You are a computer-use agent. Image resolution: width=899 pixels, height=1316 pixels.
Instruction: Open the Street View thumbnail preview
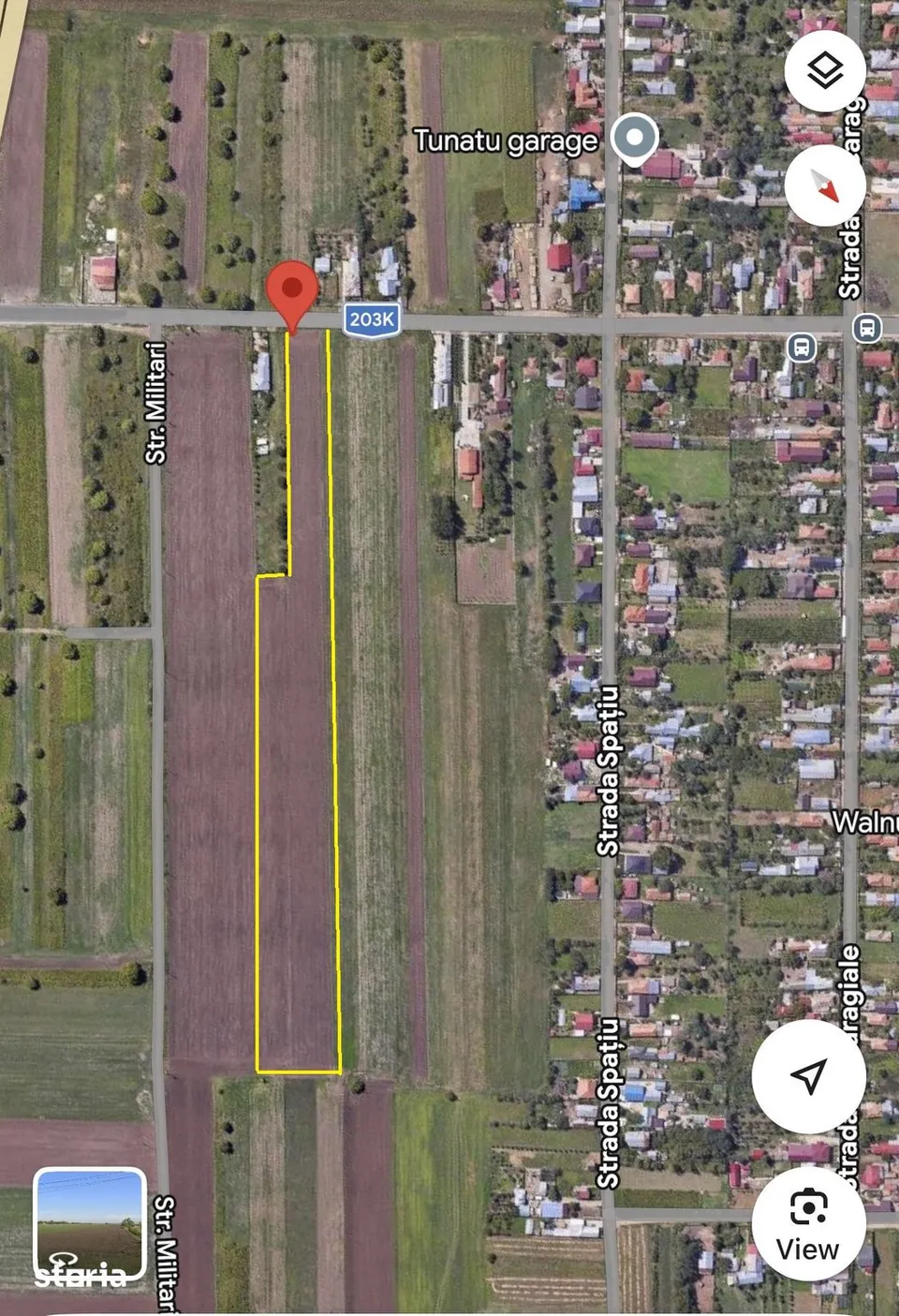[x=90, y=1224]
